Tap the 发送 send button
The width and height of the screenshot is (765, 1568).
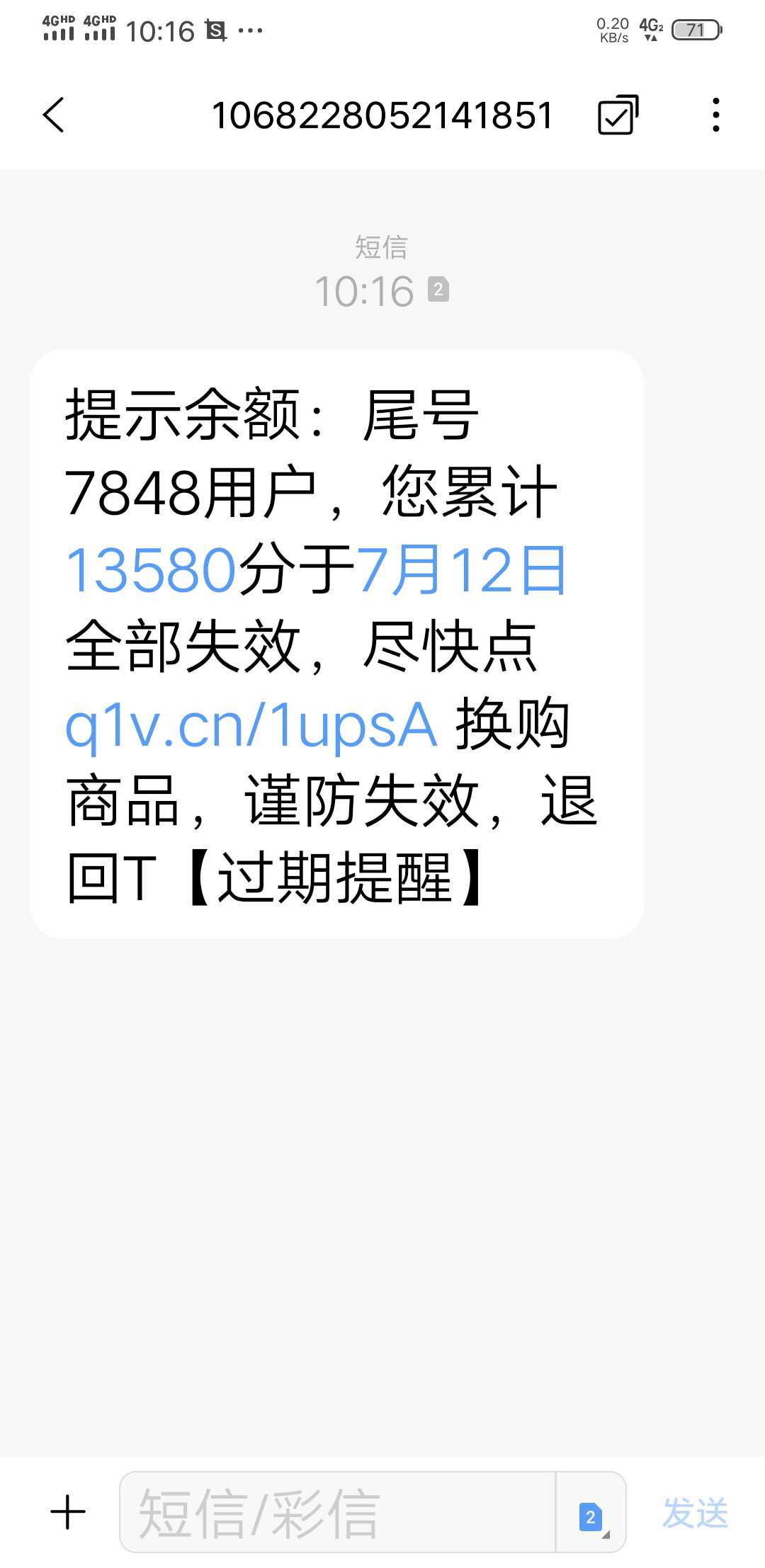tap(695, 1513)
